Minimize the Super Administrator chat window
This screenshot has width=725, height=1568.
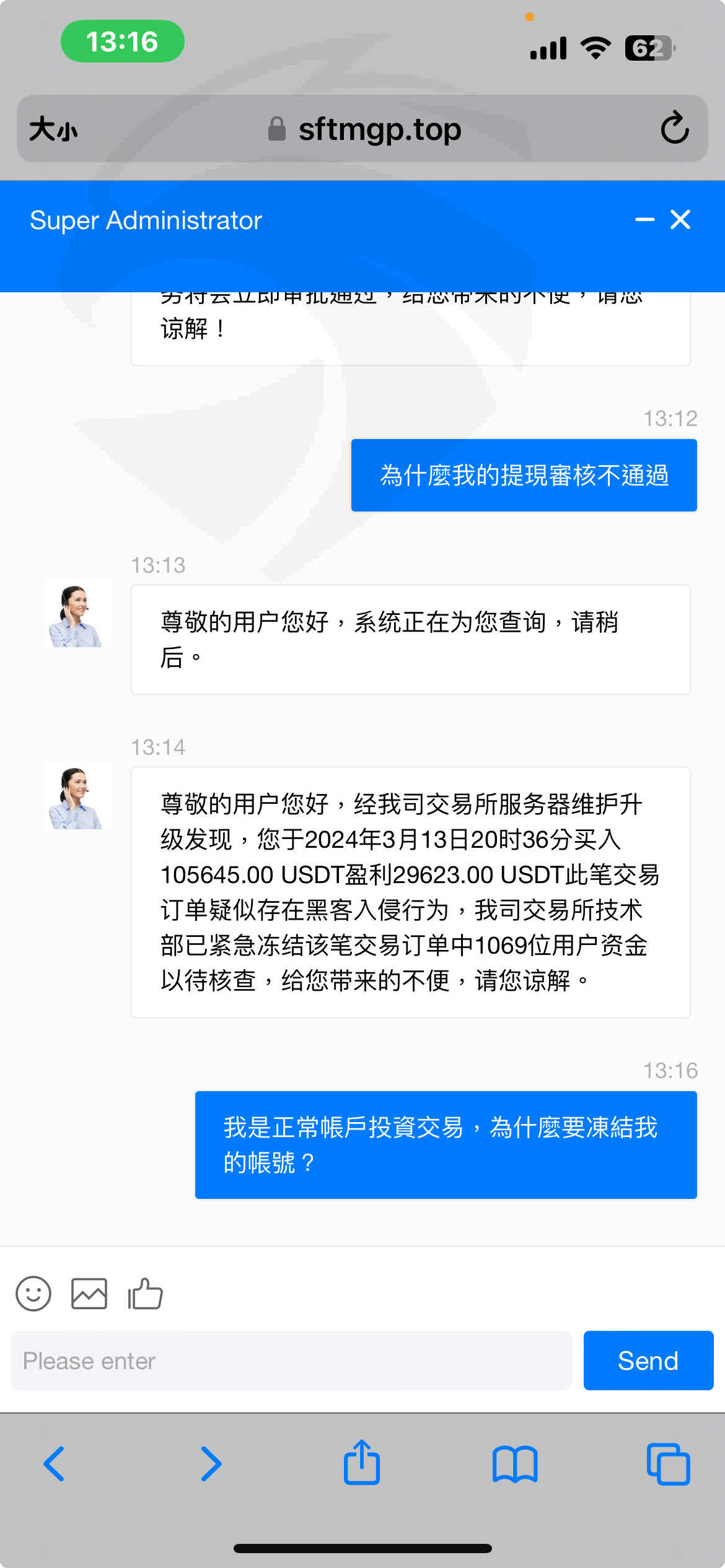(x=644, y=219)
